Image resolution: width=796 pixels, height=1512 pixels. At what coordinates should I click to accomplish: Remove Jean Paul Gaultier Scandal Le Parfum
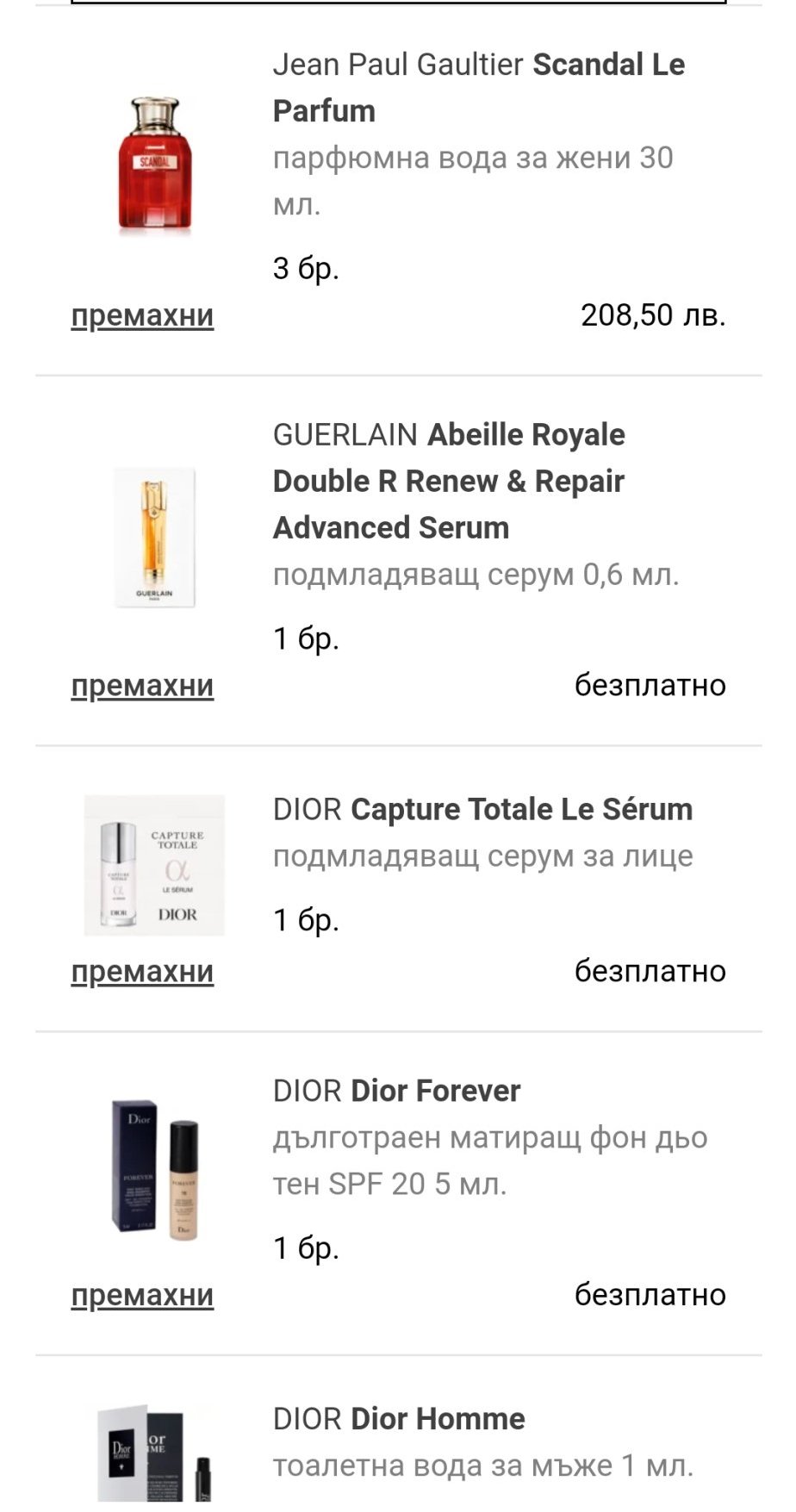pos(142,315)
